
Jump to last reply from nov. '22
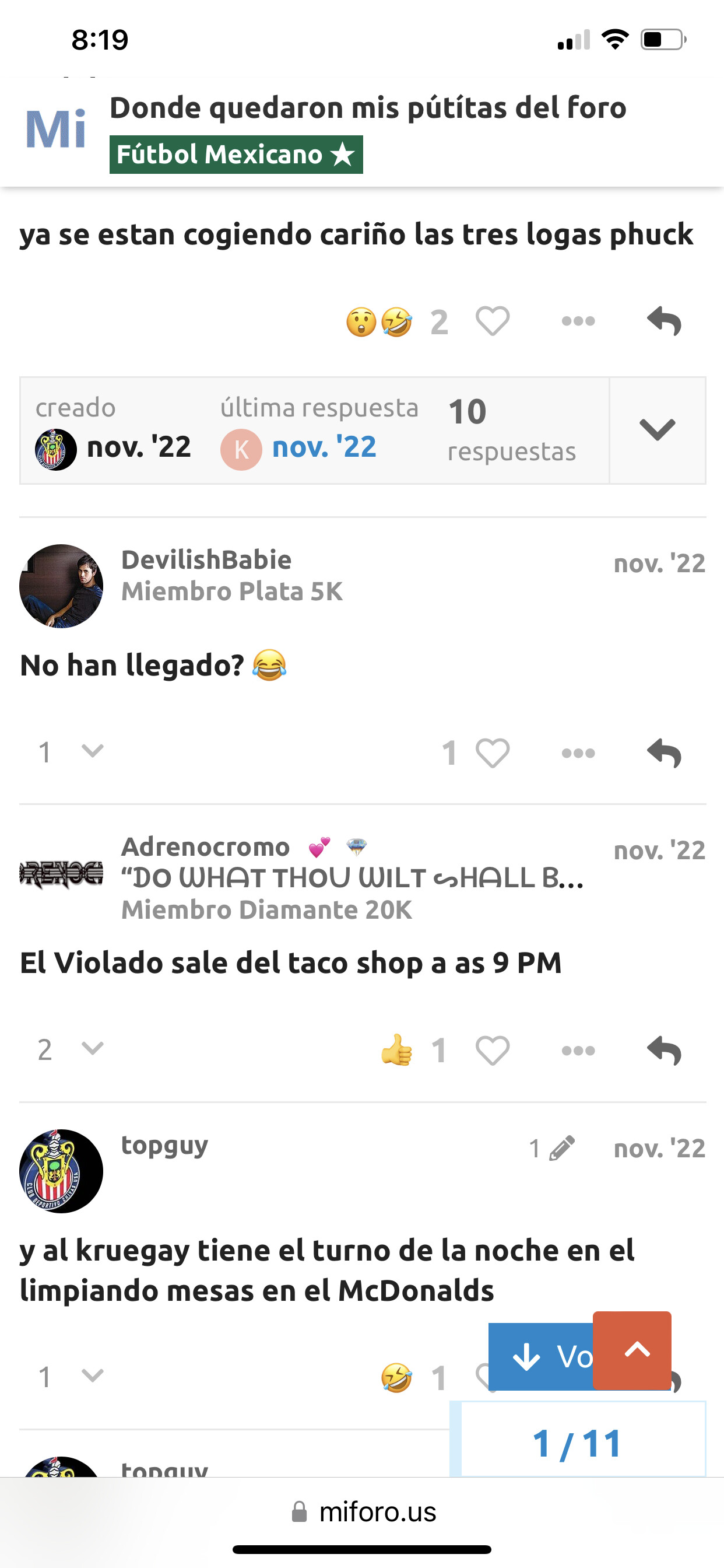(x=324, y=447)
